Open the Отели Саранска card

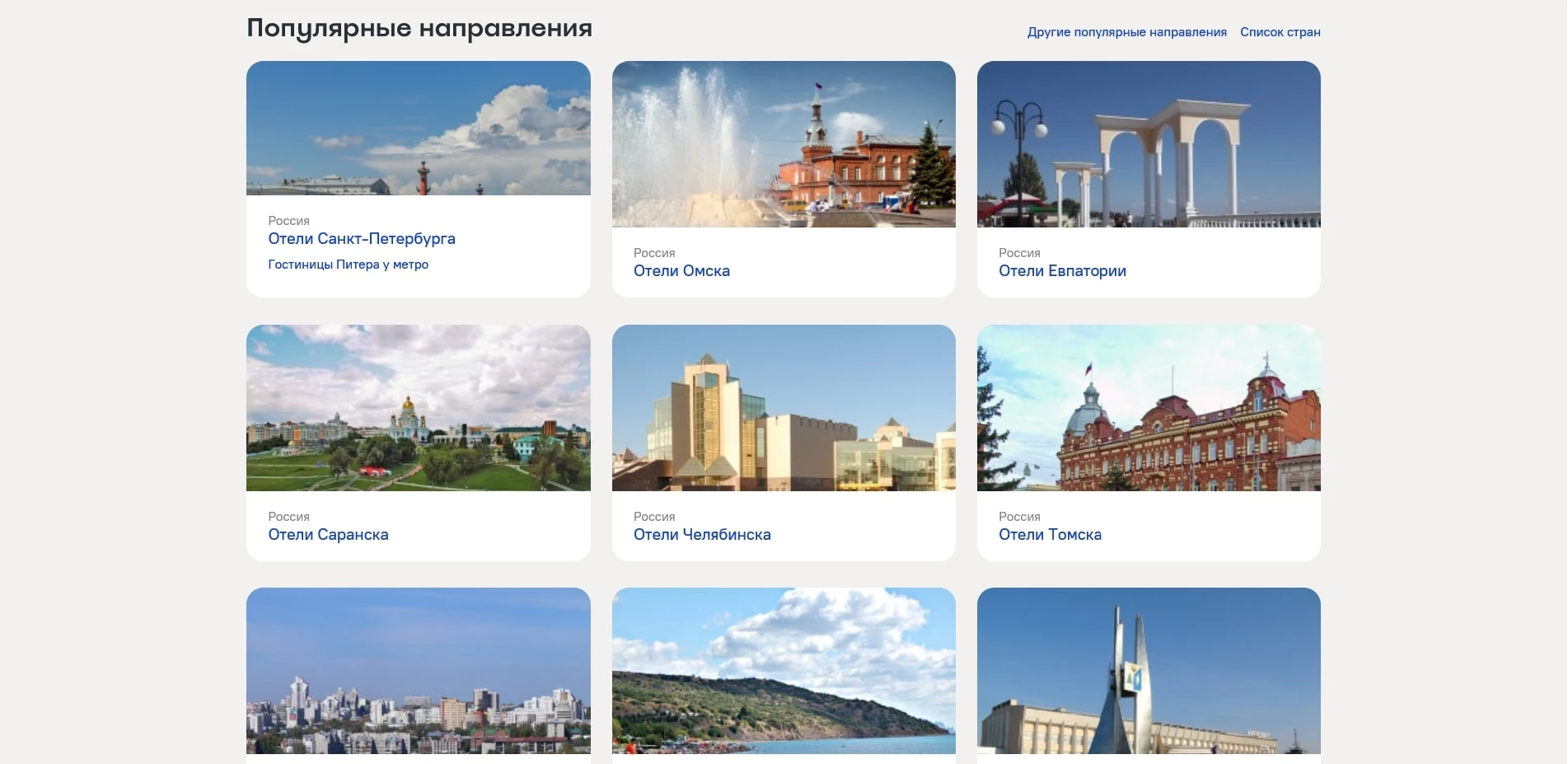coord(328,535)
